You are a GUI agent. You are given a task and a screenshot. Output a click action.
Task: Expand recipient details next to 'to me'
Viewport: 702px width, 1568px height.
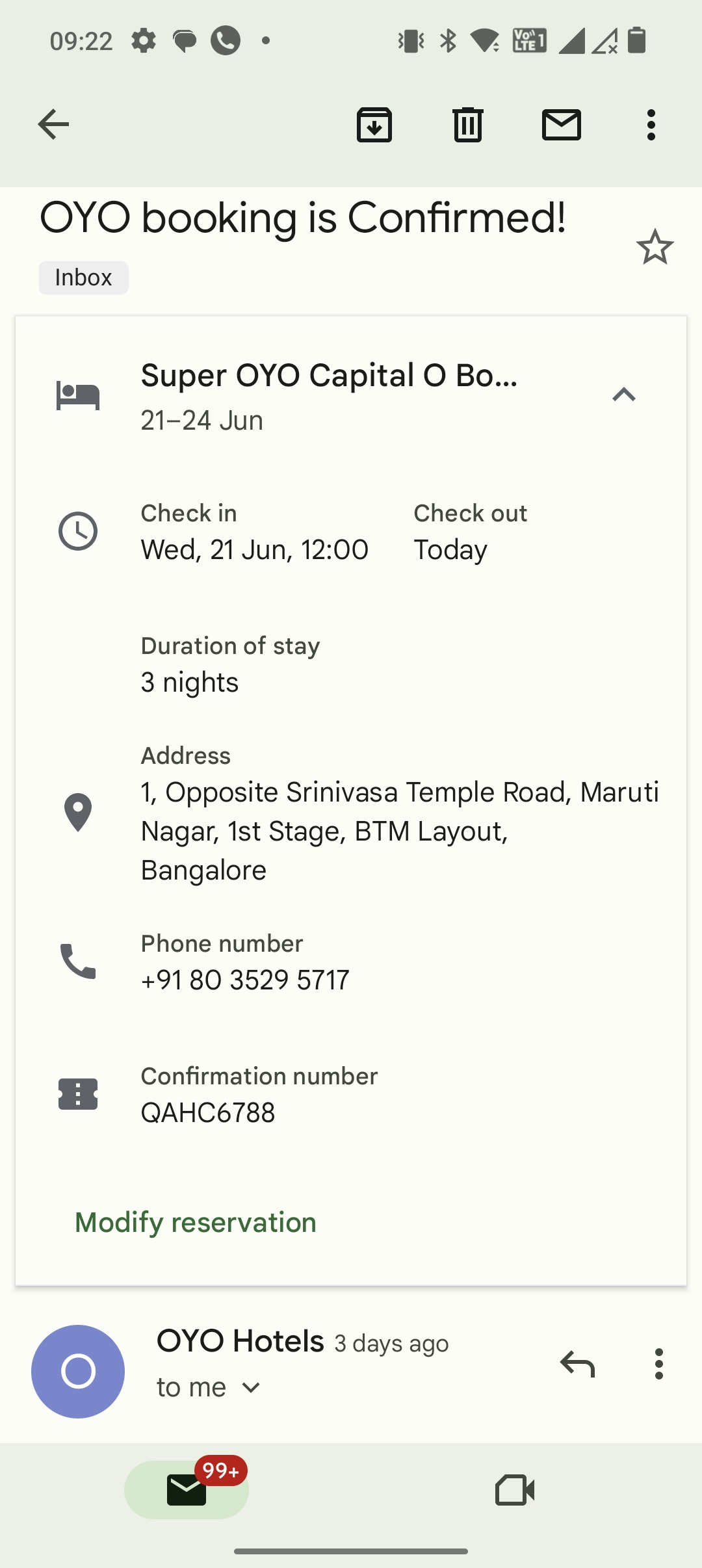point(251,1388)
